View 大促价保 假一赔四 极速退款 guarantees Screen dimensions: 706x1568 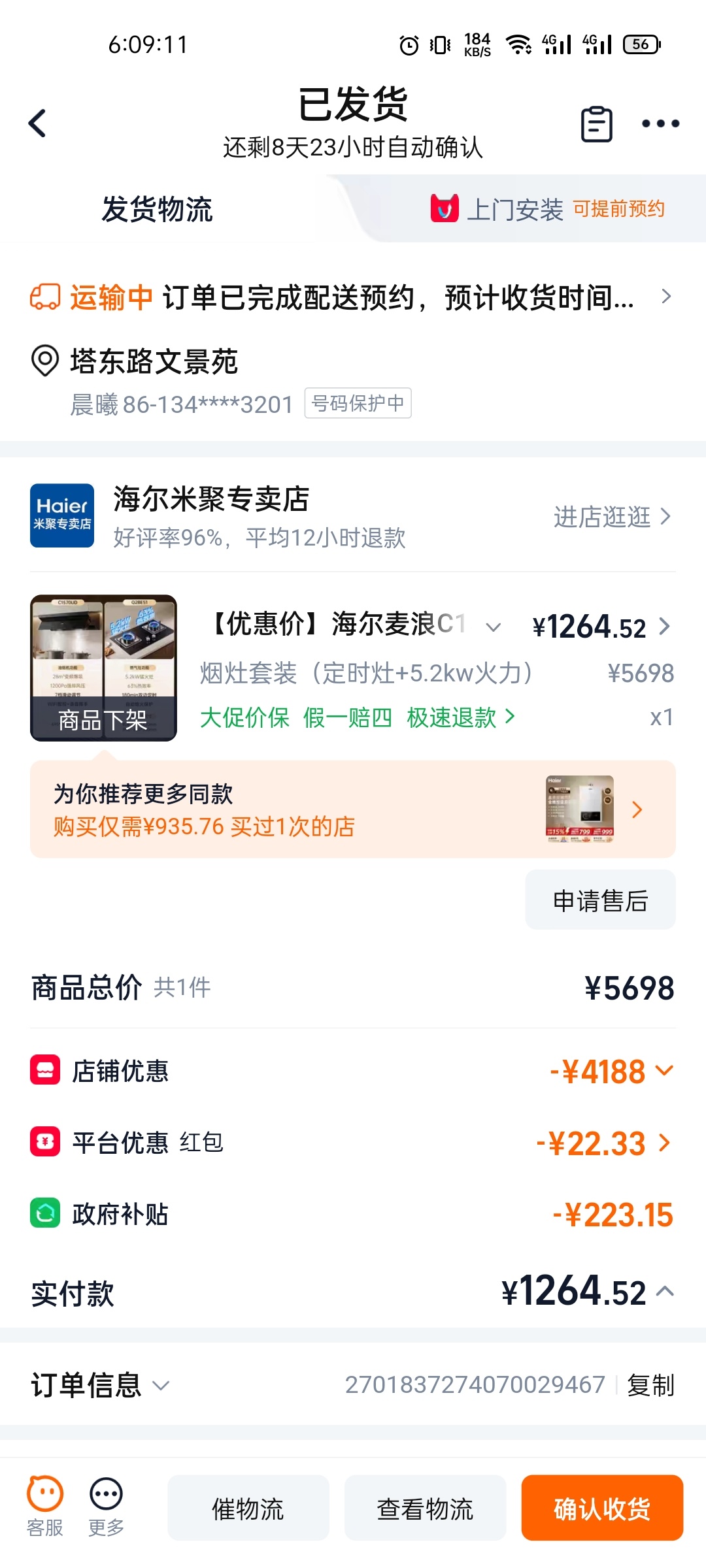[x=357, y=717]
